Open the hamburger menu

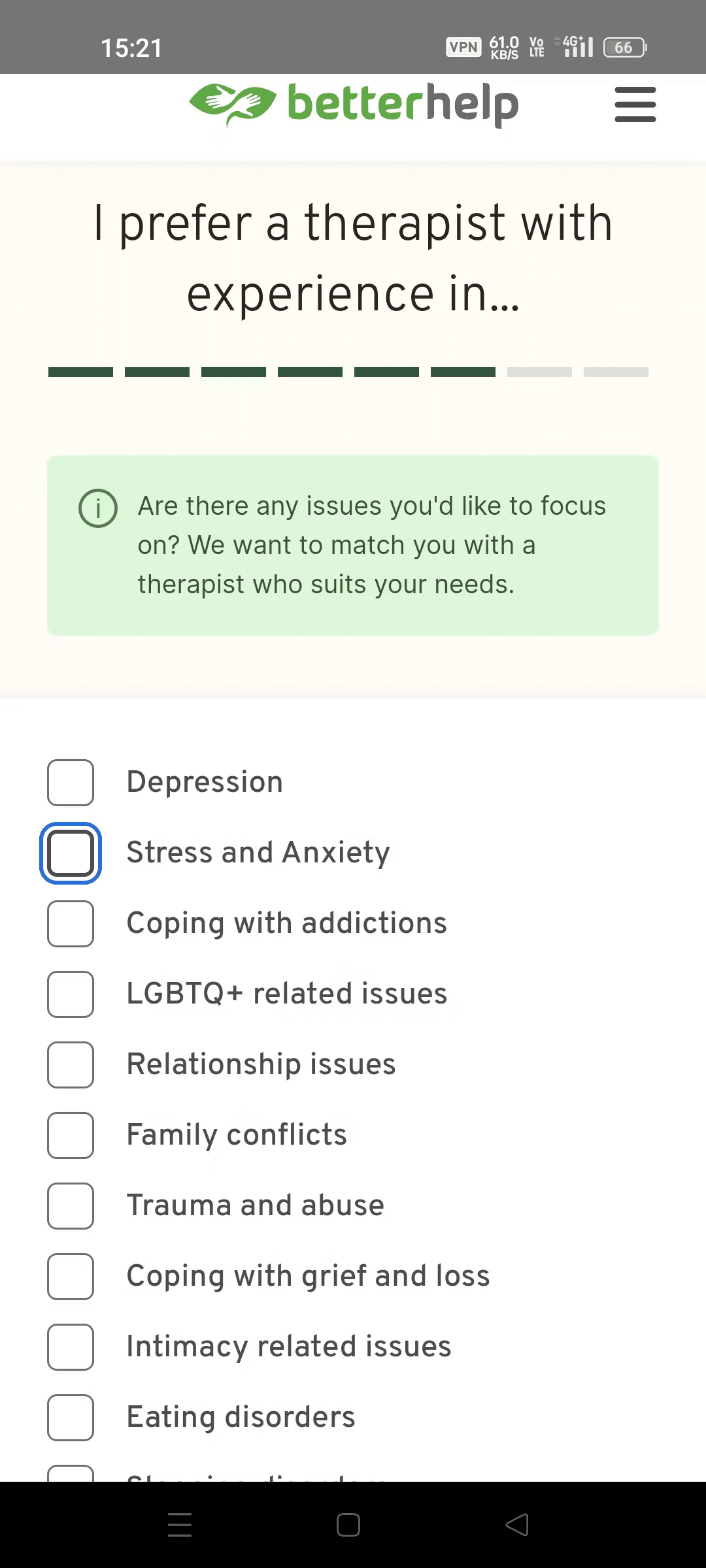pos(635,105)
